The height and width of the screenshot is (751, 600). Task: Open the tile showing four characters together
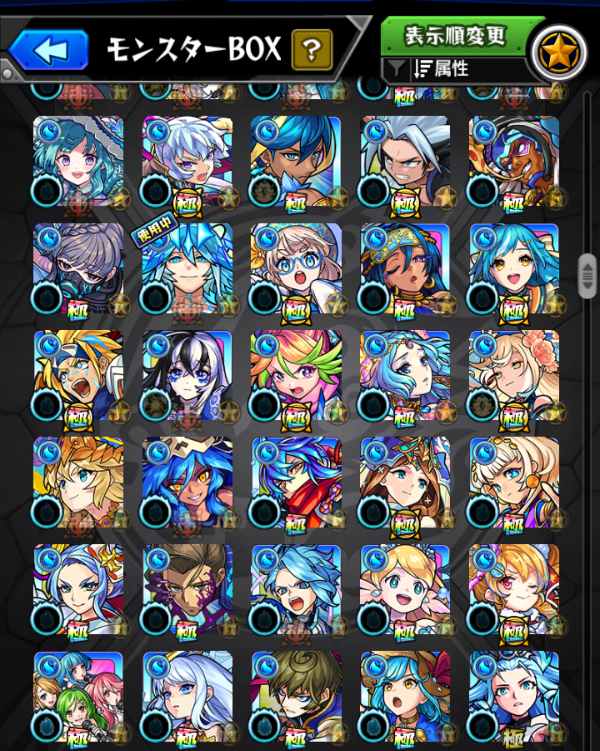coord(78,695)
